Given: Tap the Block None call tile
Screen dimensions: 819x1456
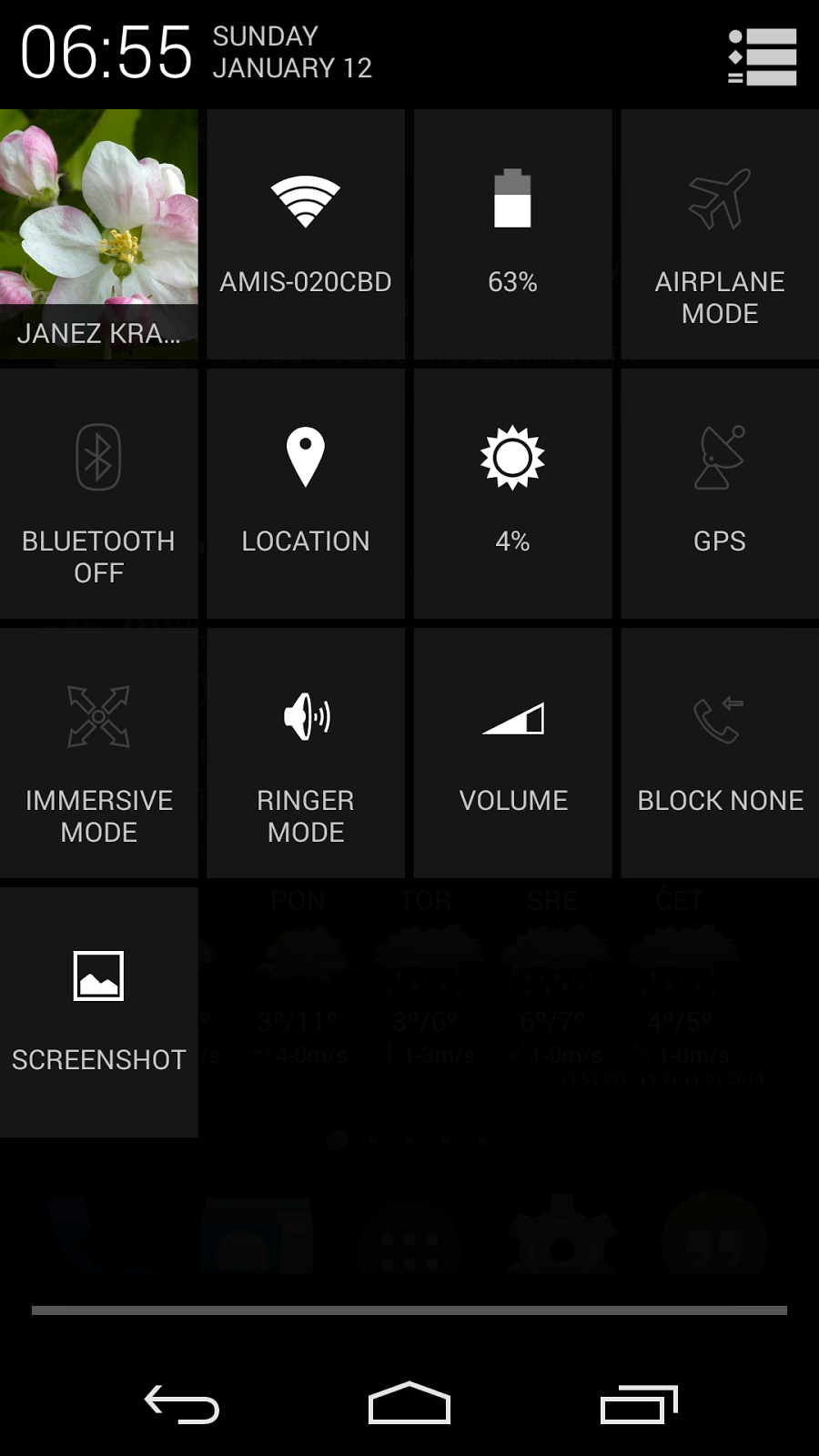Looking at the screenshot, I should point(720,753).
